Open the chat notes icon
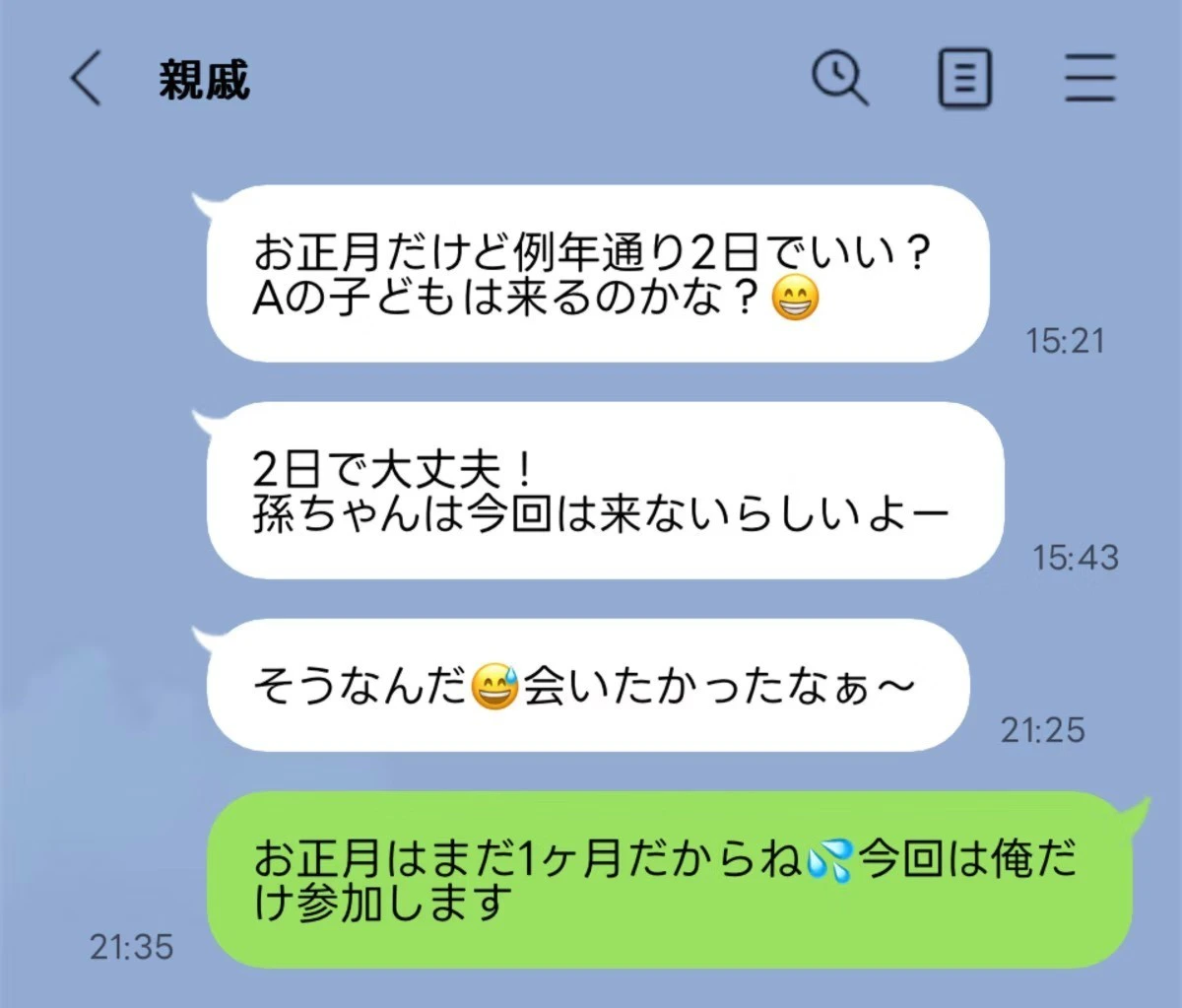Image resolution: width=1182 pixels, height=1008 pixels. [x=963, y=79]
